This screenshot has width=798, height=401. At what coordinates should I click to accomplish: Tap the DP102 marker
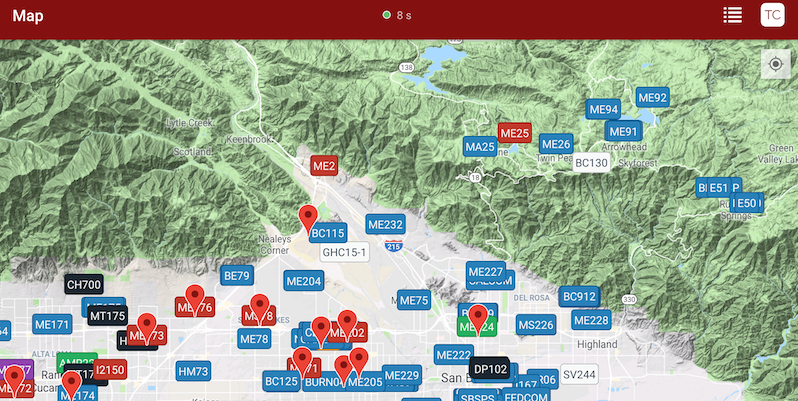[490, 368]
